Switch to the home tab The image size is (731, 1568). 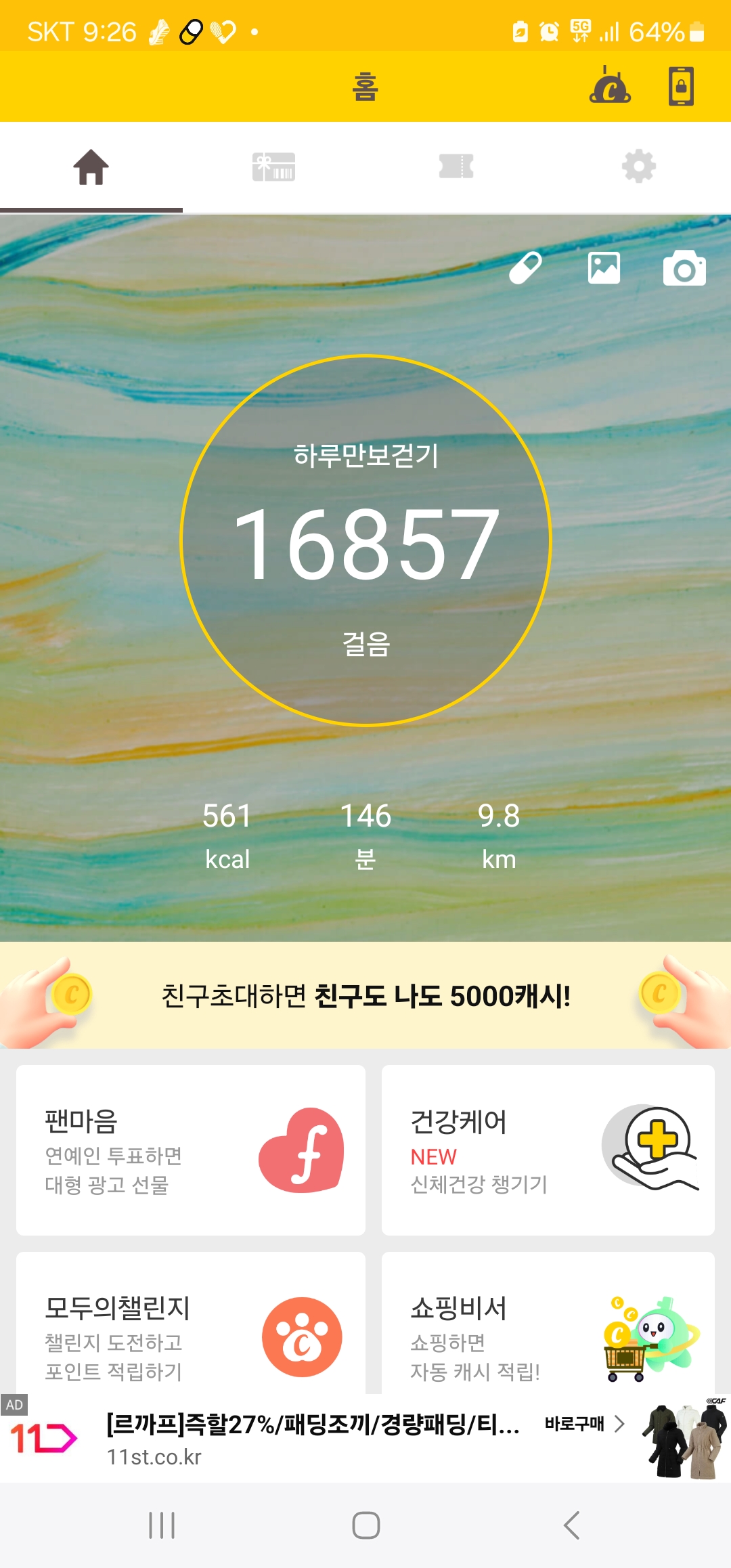coord(91,167)
